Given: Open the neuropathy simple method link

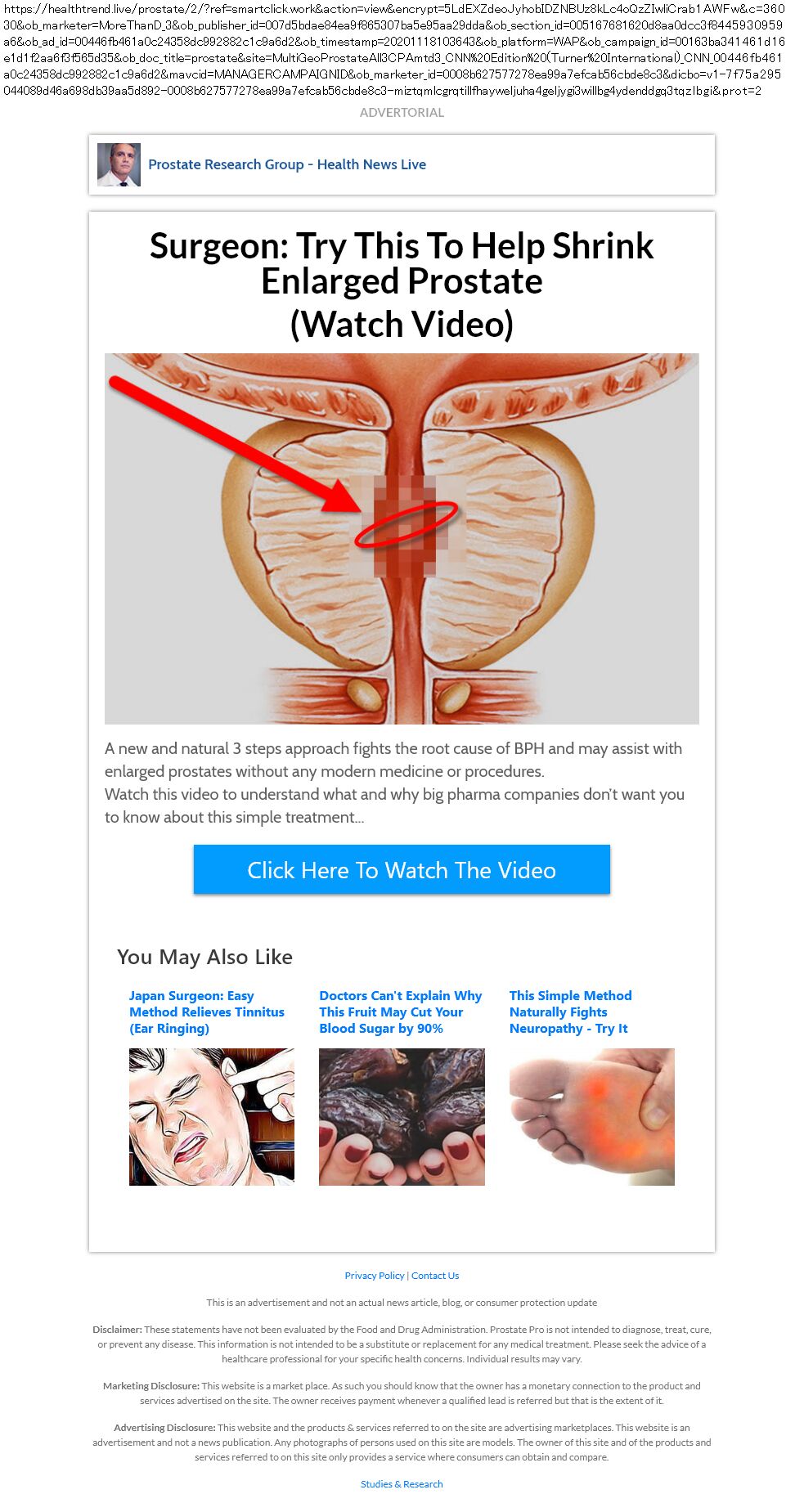Looking at the screenshot, I should [x=570, y=1012].
